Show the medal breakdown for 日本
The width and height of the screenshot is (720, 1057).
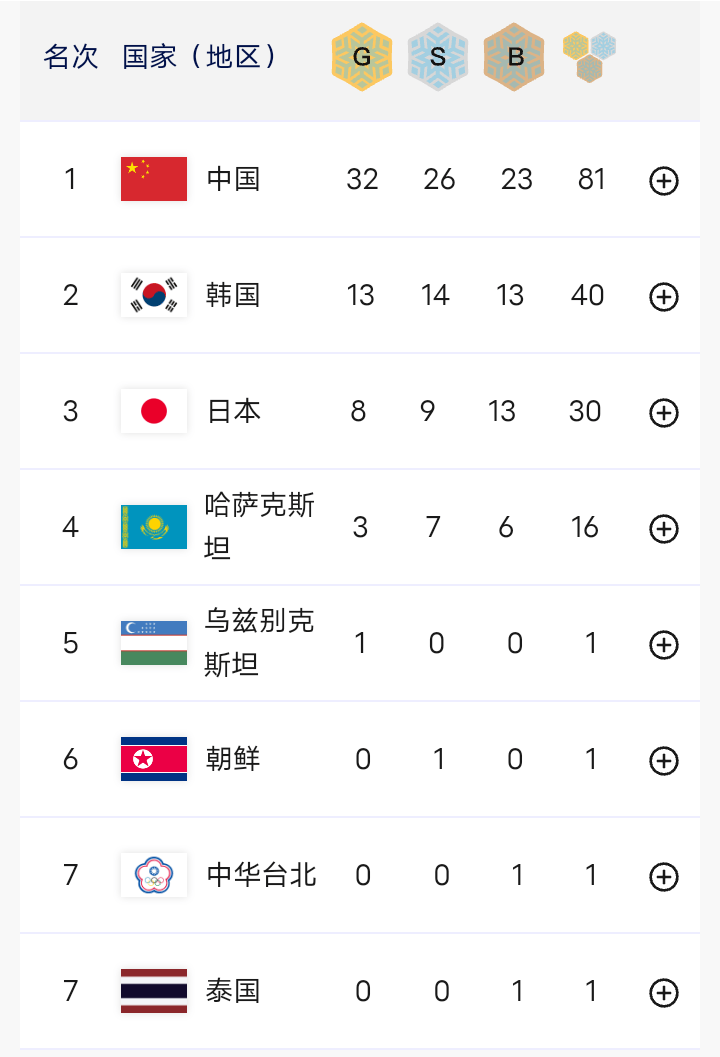664,413
